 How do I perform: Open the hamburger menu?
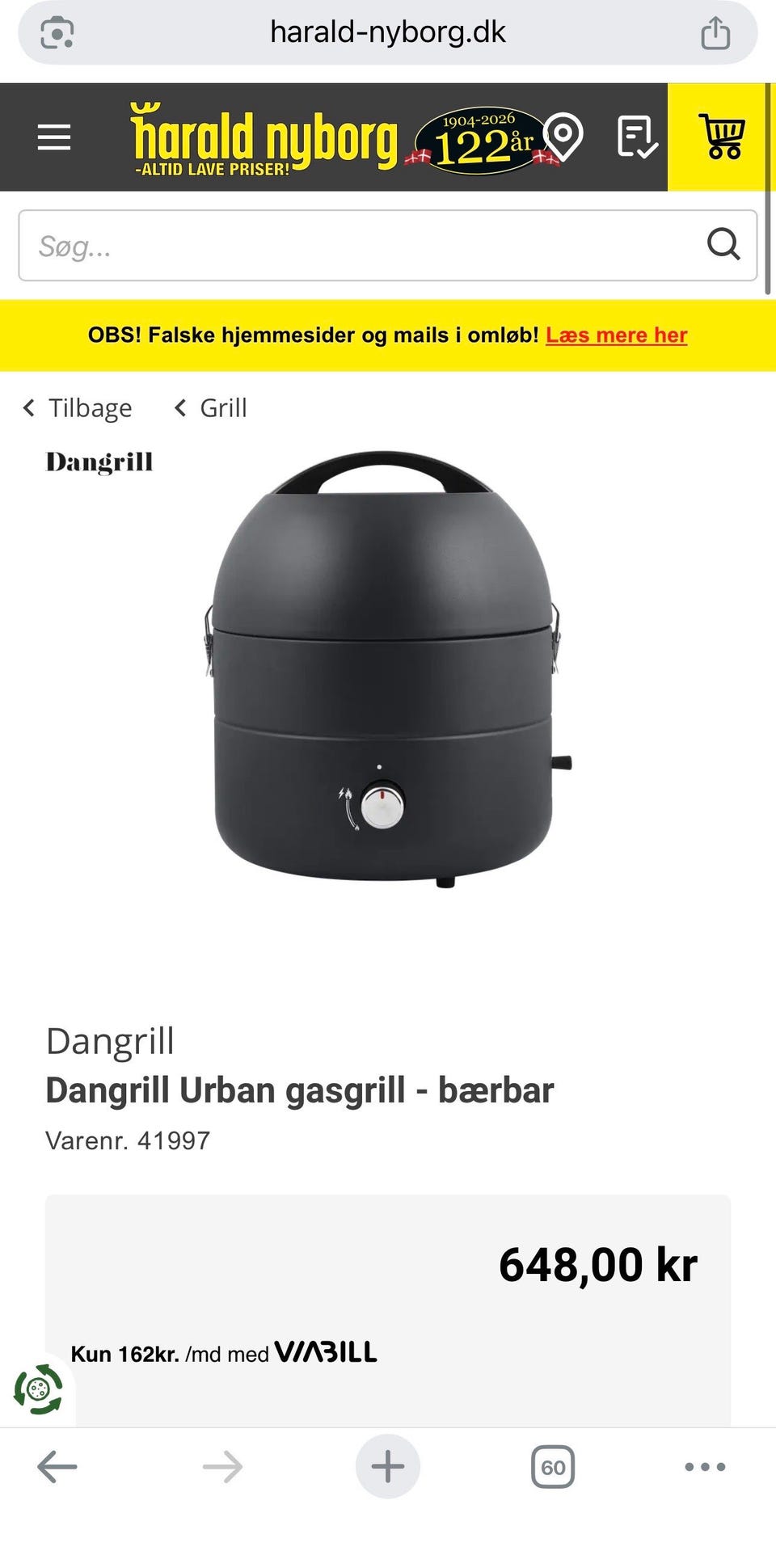[54, 137]
